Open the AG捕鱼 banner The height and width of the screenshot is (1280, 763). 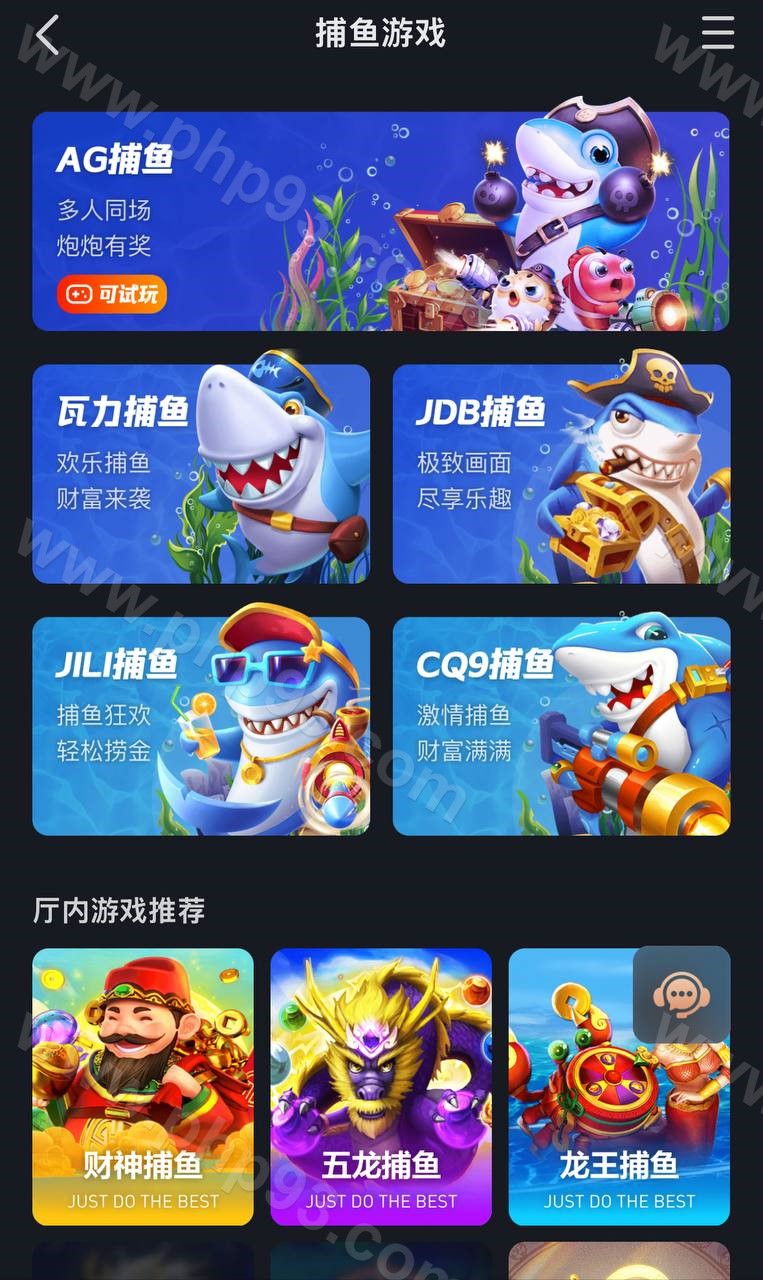tap(380, 220)
